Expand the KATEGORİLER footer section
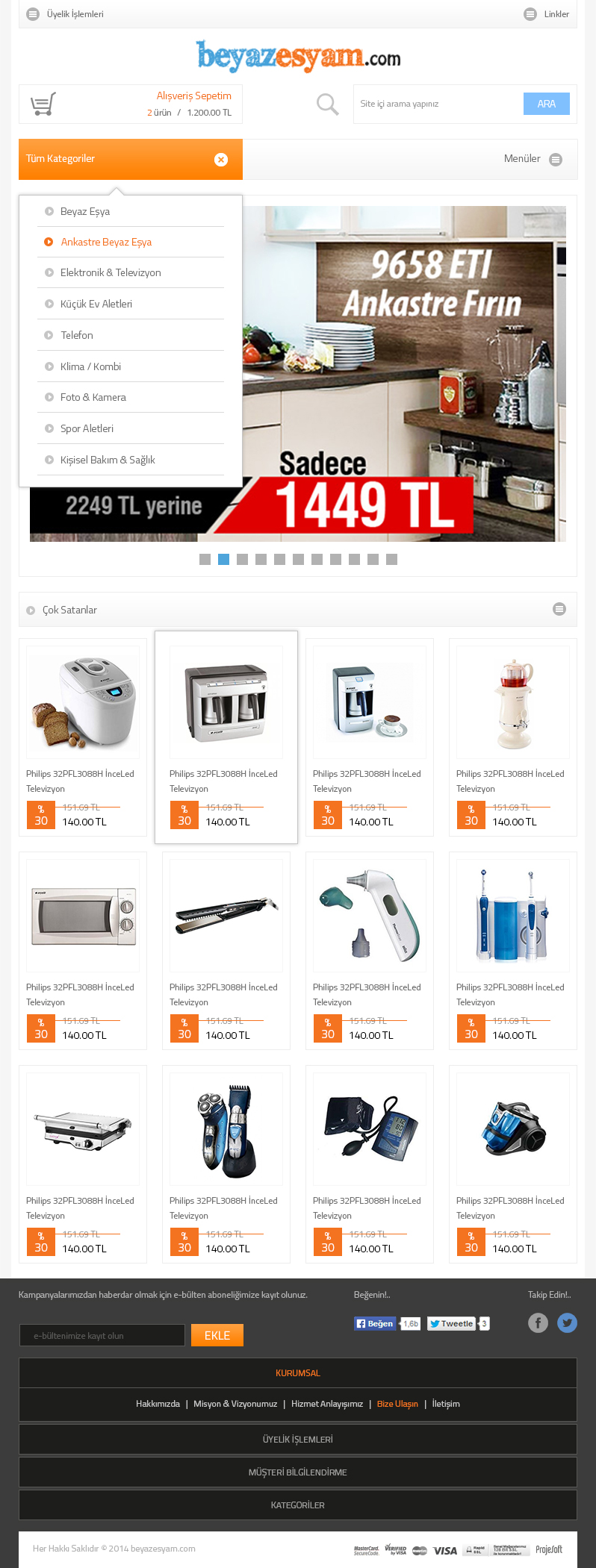This screenshot has width=596, height=1568. (297, 1505)
